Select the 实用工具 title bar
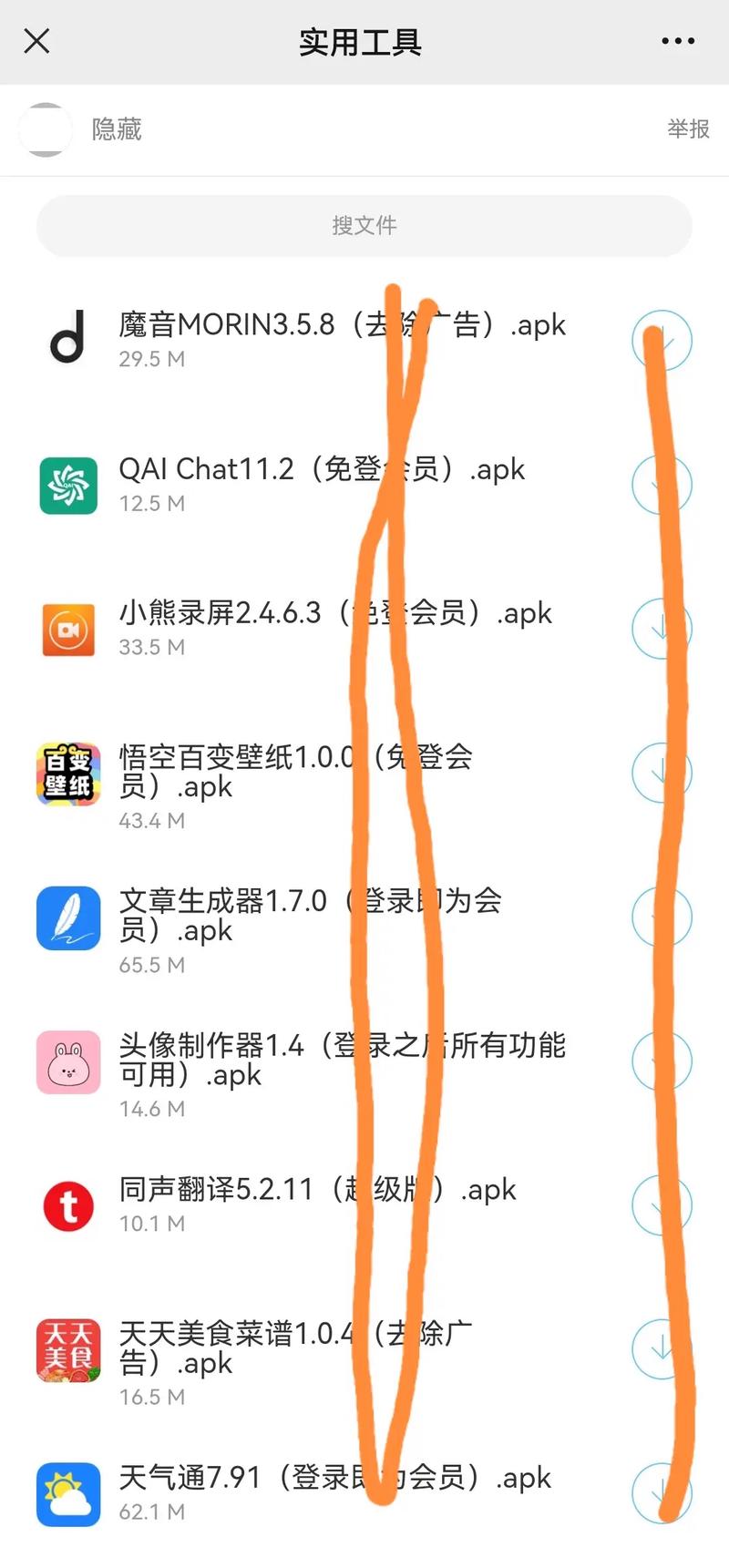This screenshot has height=1568, width=729. 361,41
